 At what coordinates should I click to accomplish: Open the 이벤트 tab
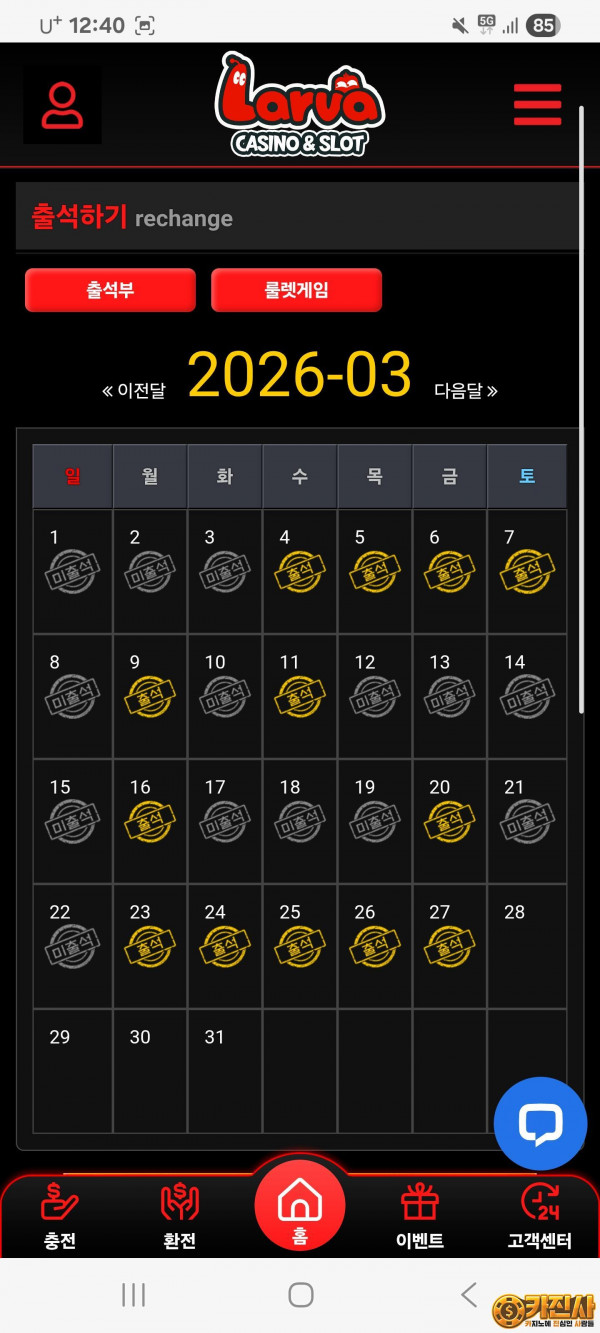click(420, 1217)
